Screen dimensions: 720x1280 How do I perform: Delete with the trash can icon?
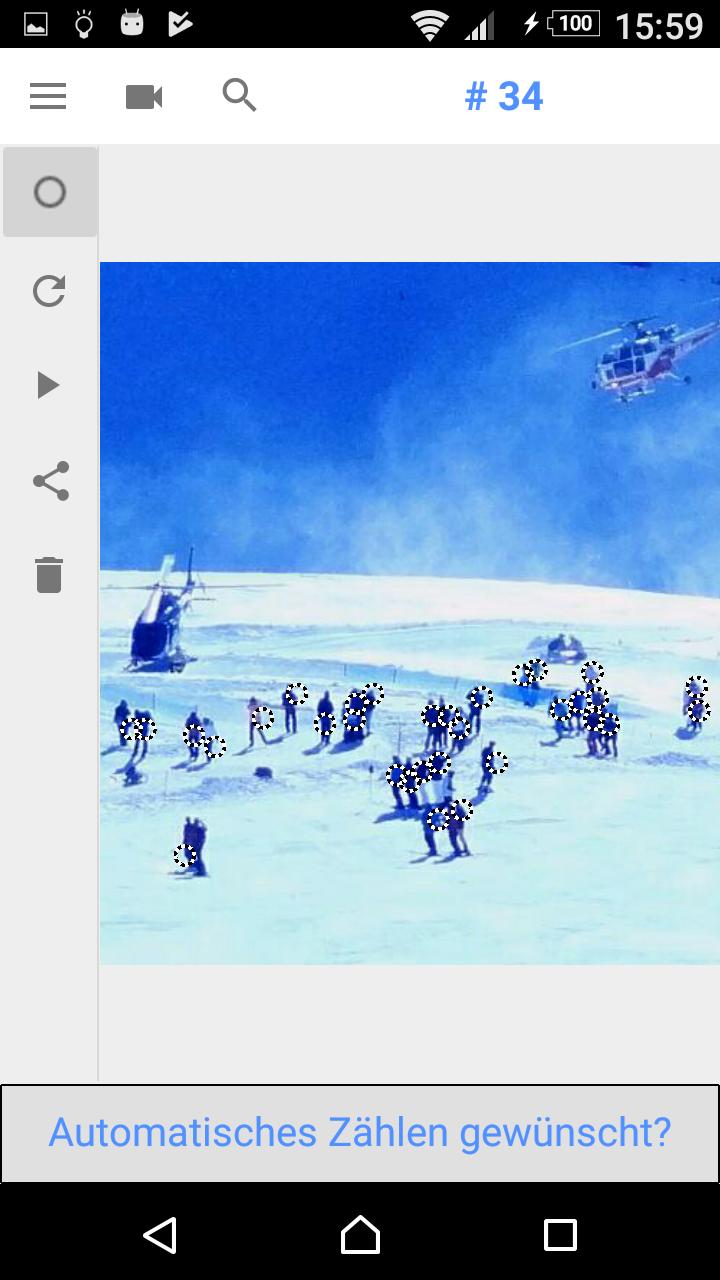[x=49, y=575]
